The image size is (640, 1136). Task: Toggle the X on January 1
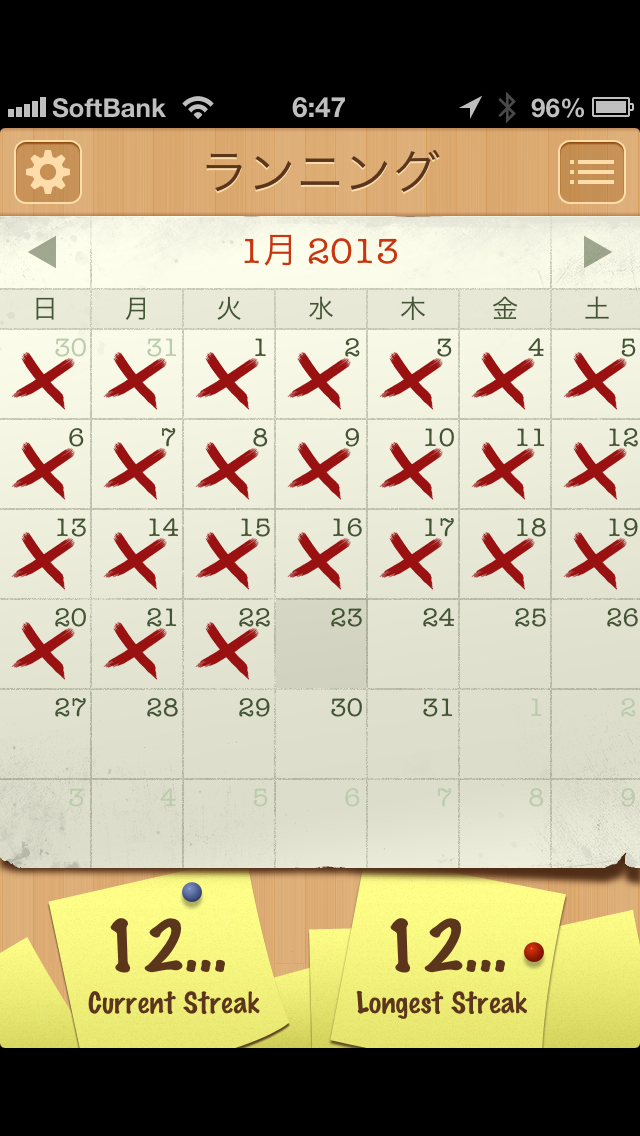point(229,375)
